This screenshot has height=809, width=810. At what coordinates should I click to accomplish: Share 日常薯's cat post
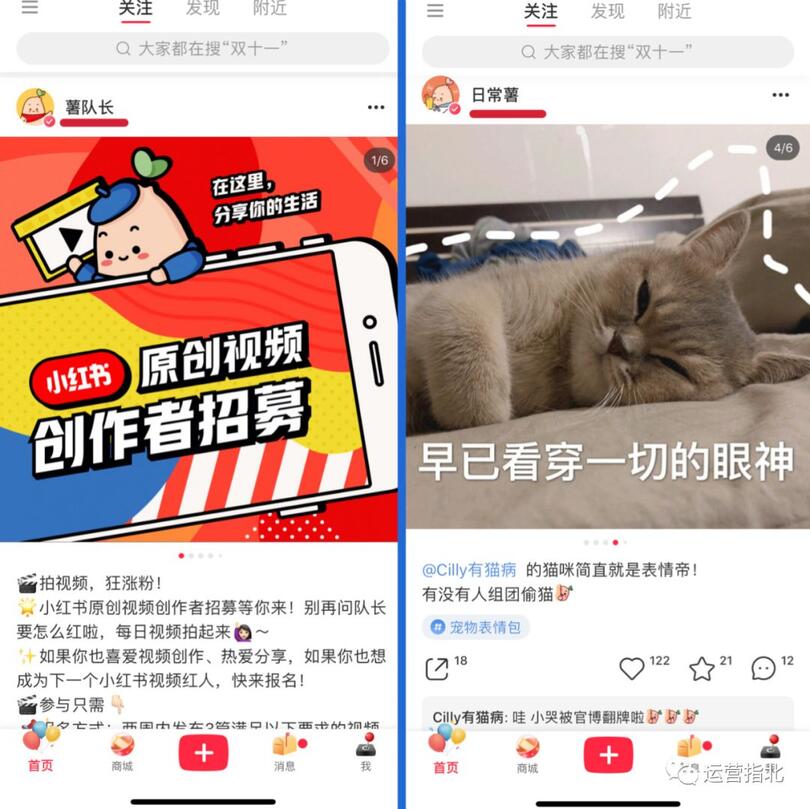pyautogui.click(x=437, y=668)
